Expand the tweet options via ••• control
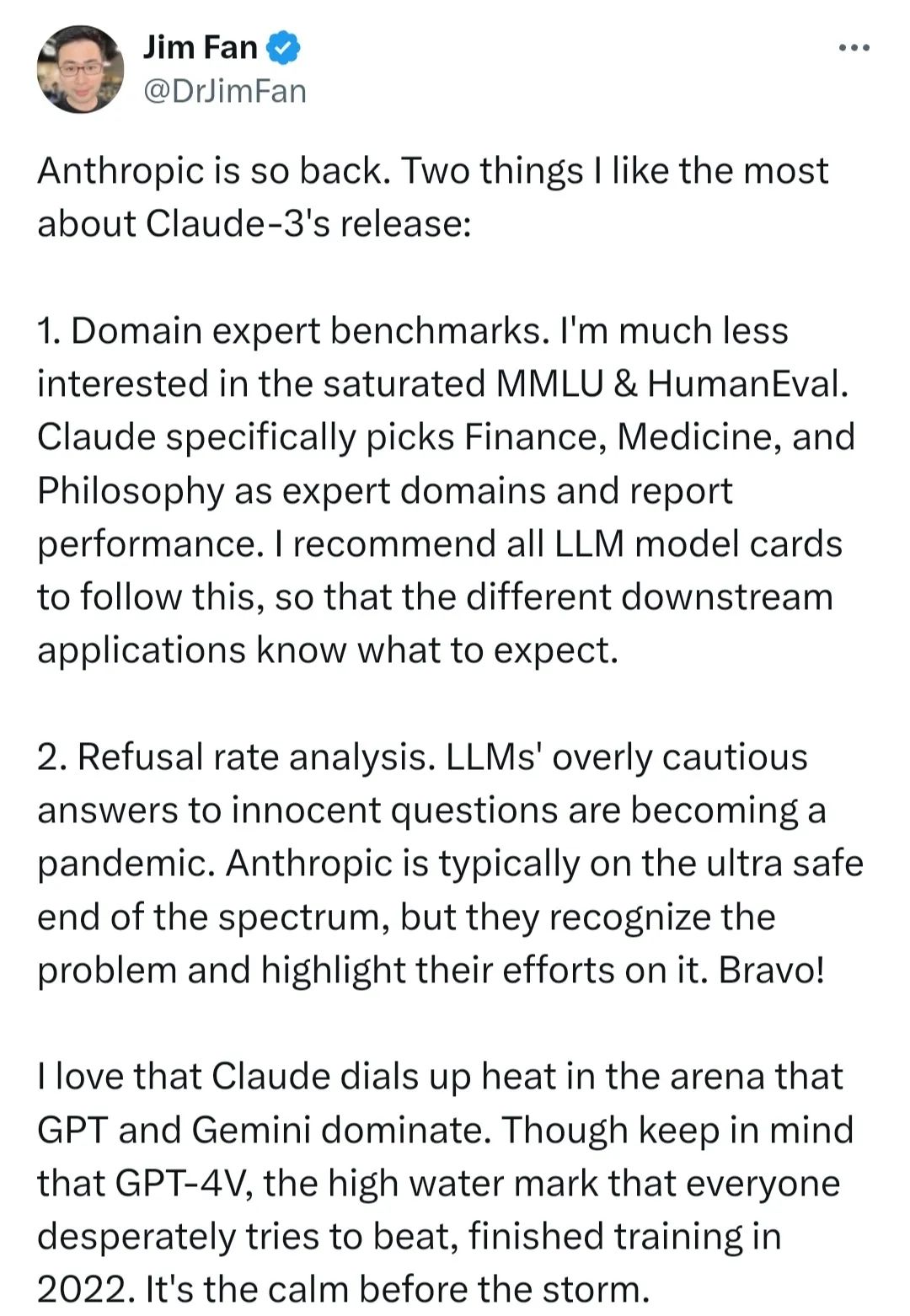This screenshot has width=910, height=1316. pyautogui.click(x=854, y=48)
